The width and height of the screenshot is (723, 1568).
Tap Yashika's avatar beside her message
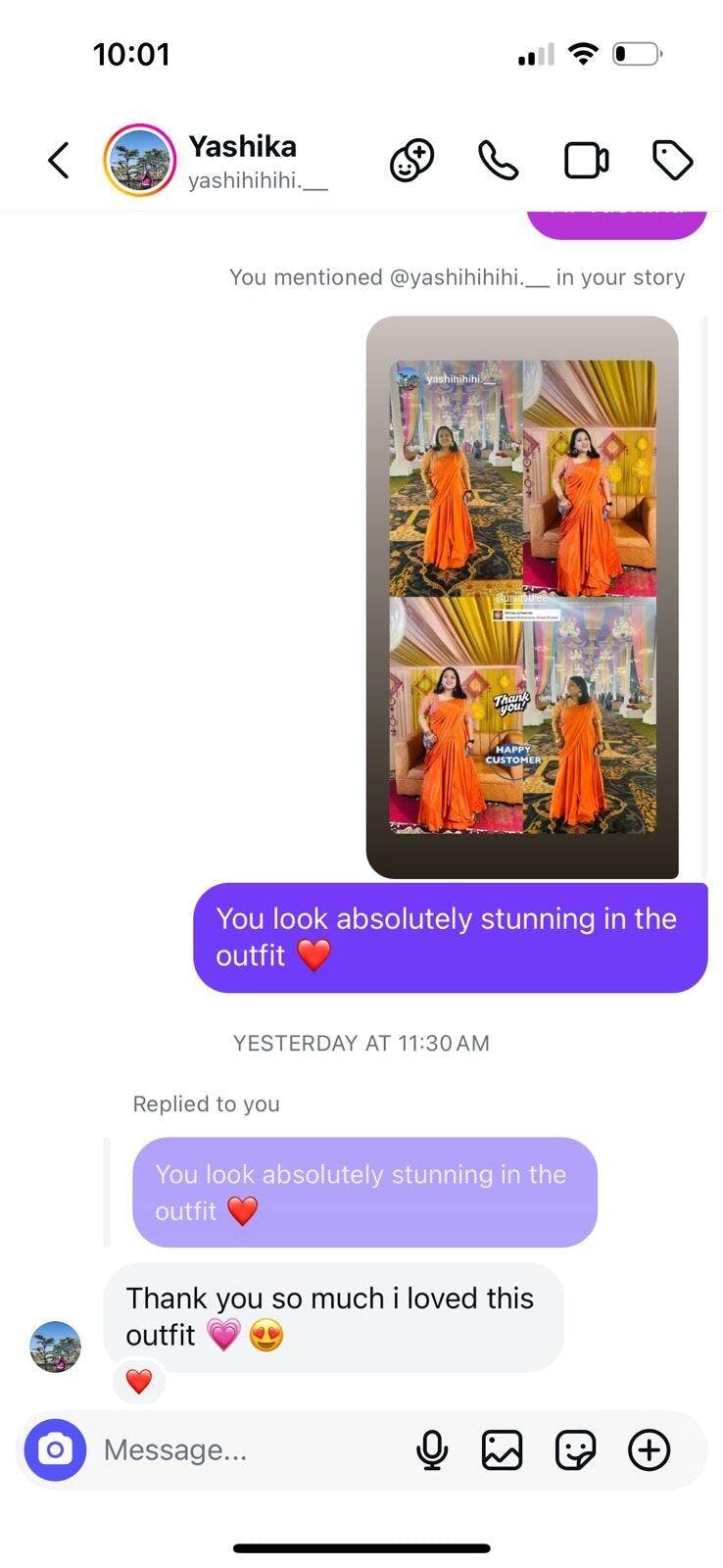56,1347
